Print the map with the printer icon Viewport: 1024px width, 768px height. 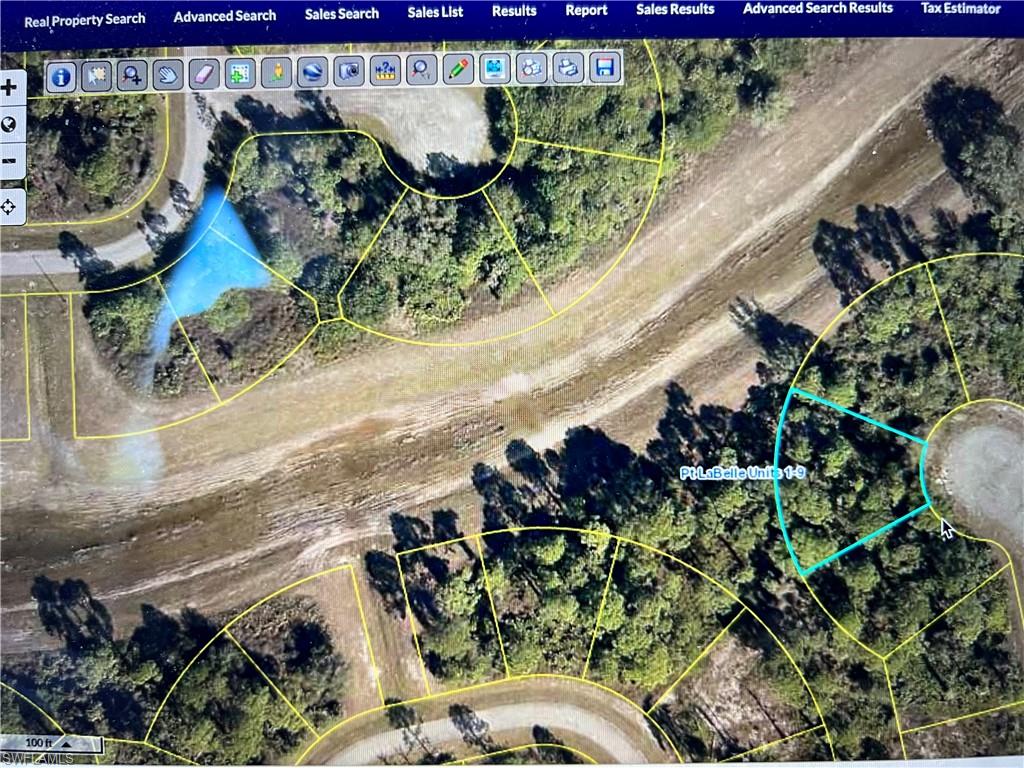click(x=568, y=68)
